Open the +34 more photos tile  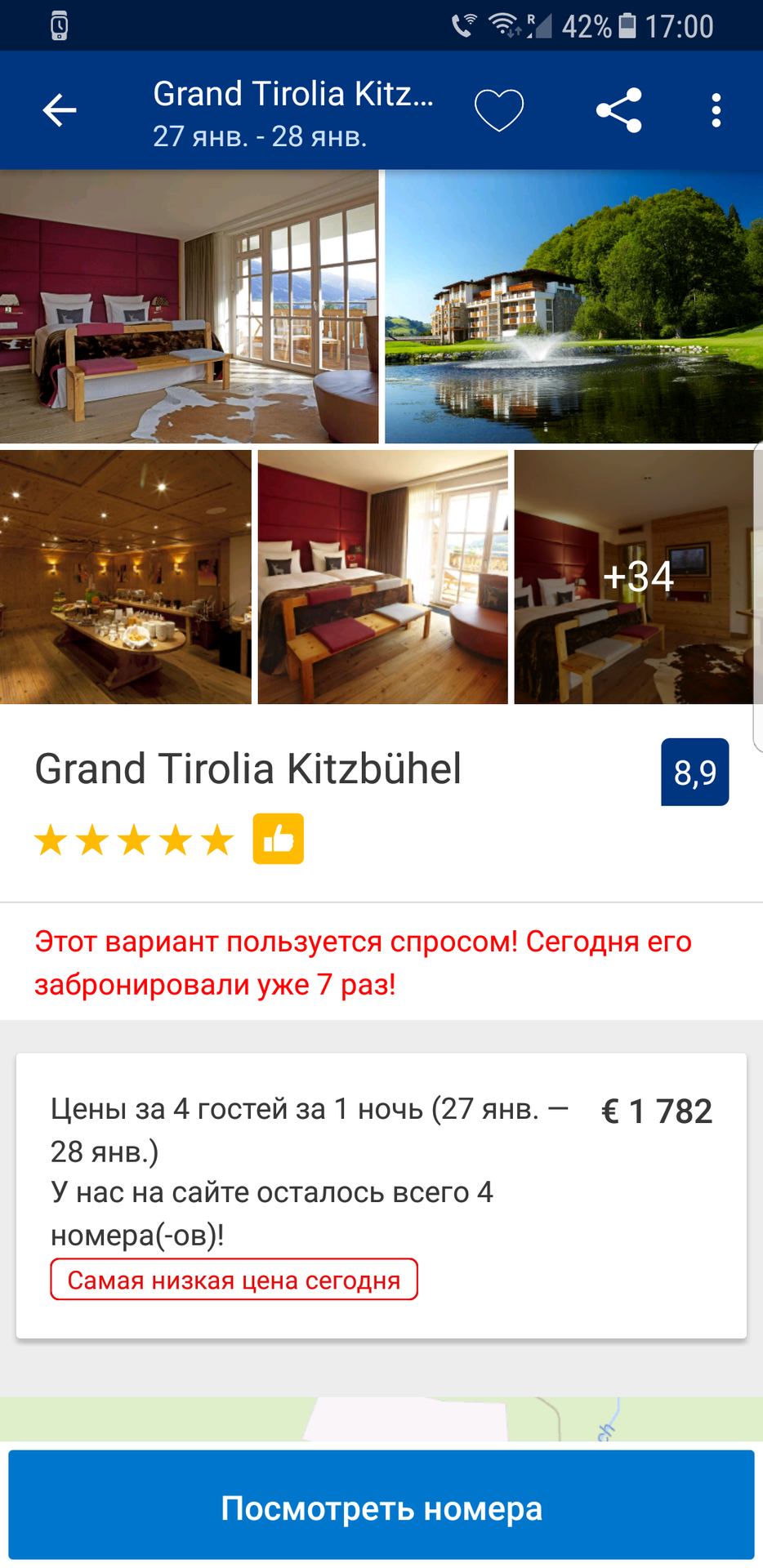coord(633,577)
